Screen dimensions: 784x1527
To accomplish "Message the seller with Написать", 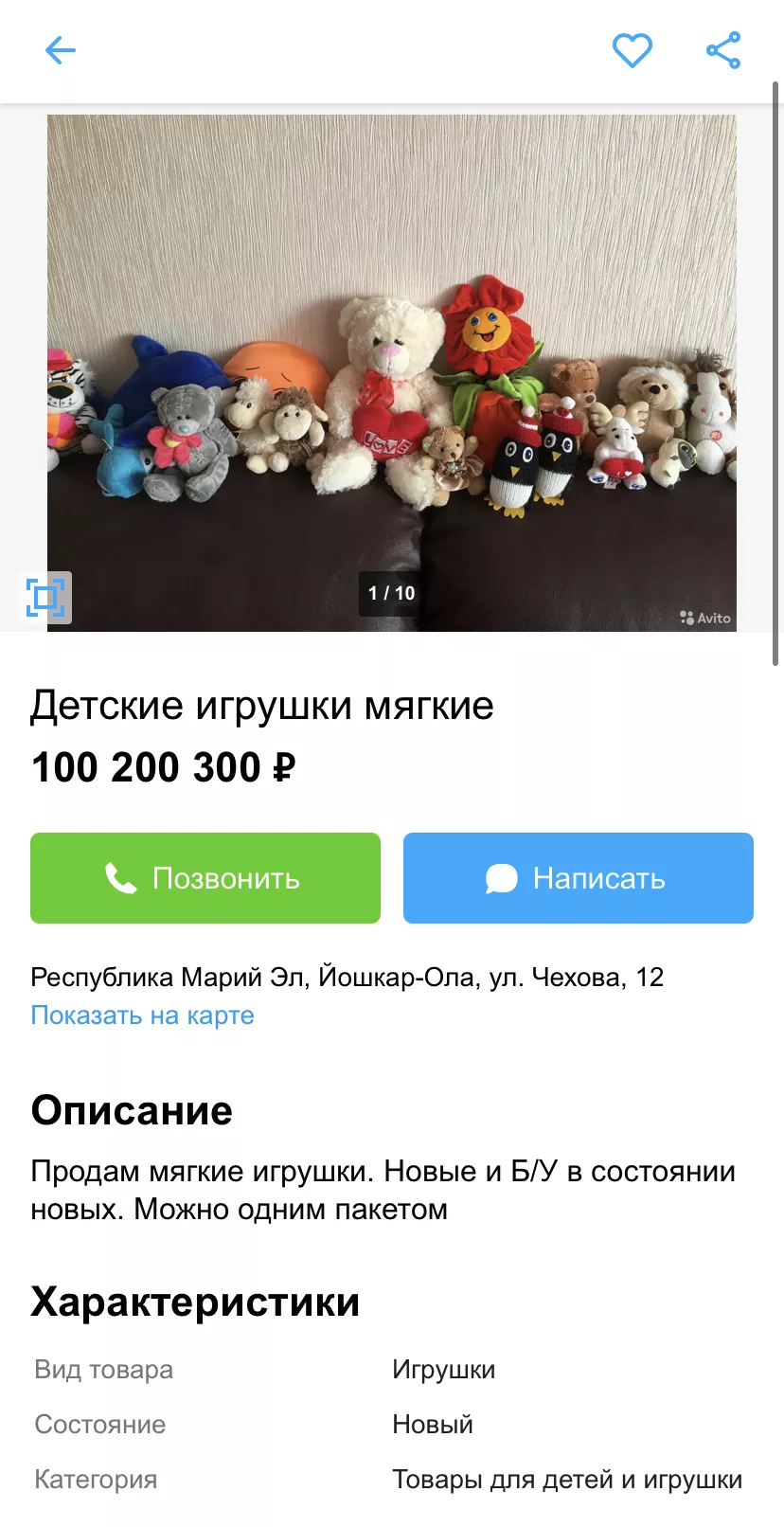I will (579, 878).
